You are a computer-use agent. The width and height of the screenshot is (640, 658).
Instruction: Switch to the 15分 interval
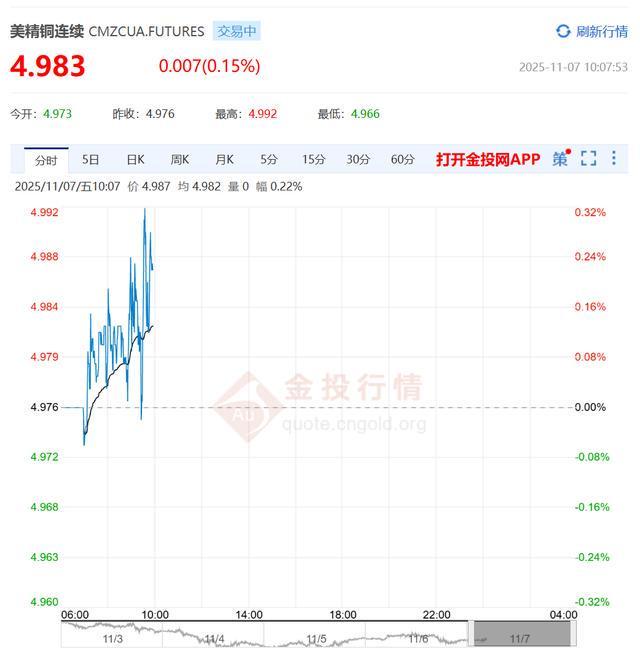point(313,159)
